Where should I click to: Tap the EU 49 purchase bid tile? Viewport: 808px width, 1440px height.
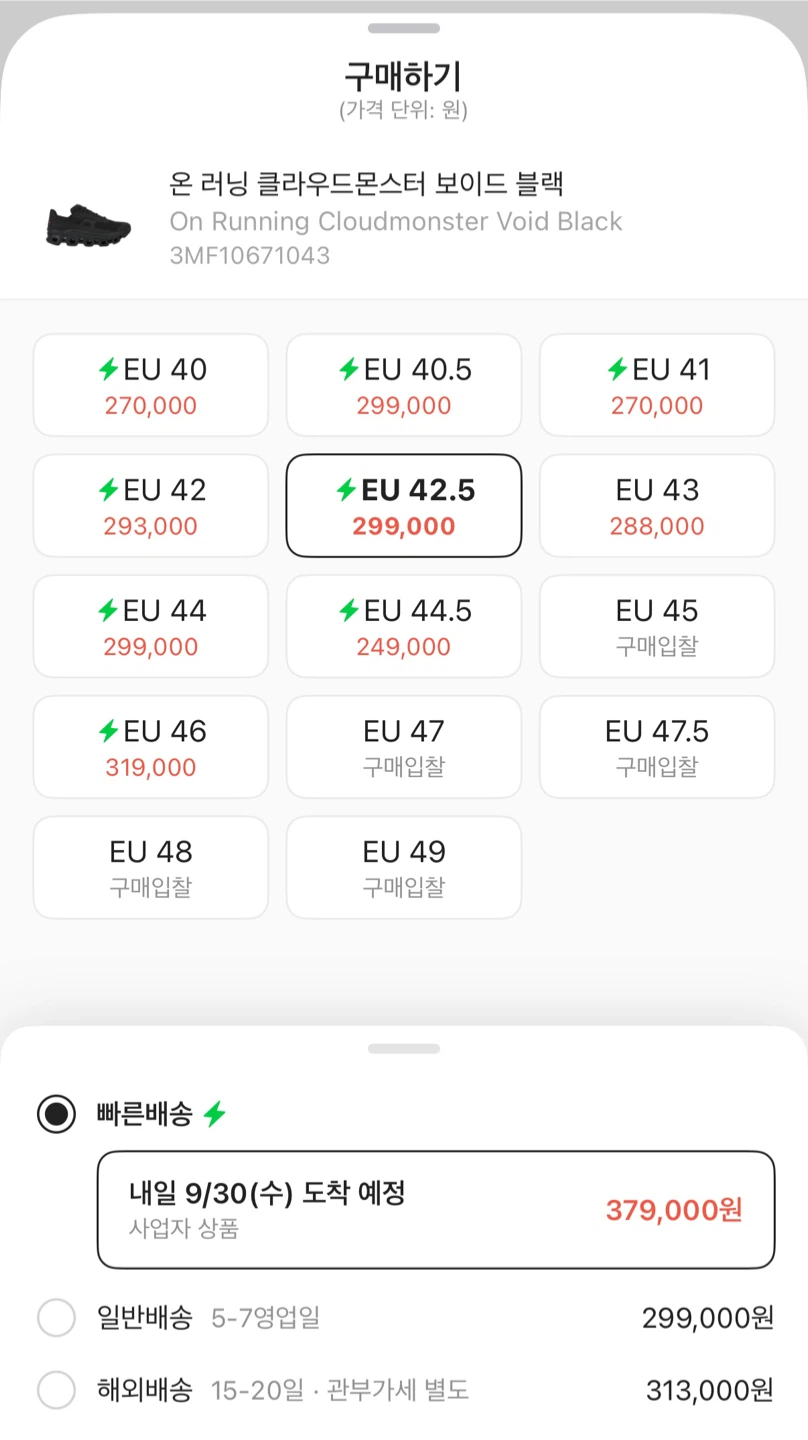point(404,868)
